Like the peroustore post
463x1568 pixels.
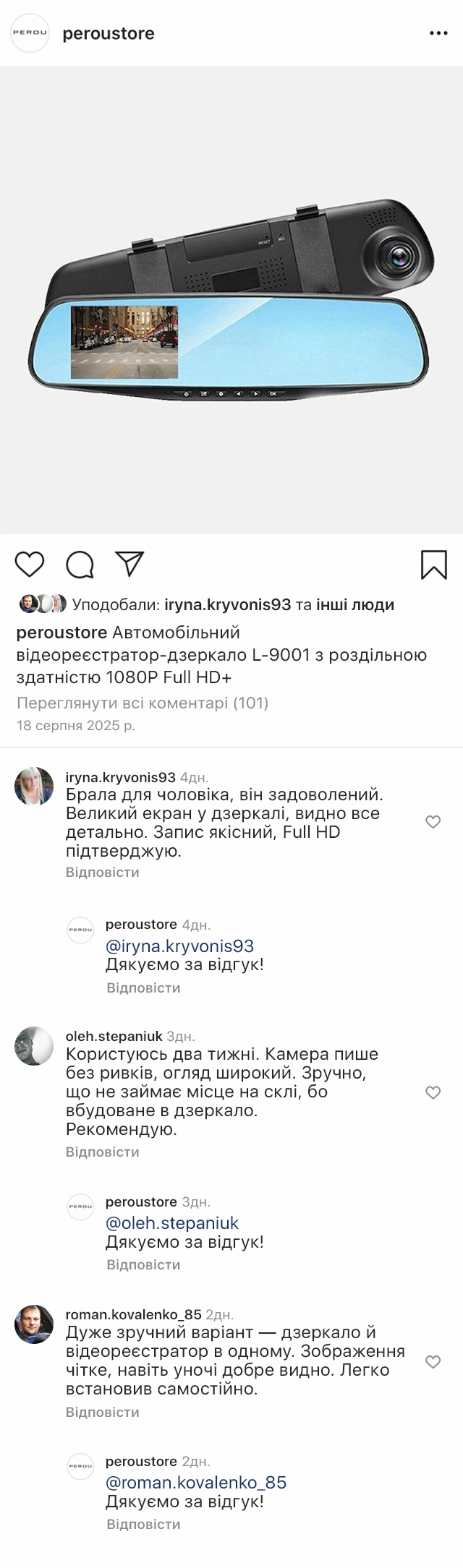pyautogui.click(x=30, y=565)
